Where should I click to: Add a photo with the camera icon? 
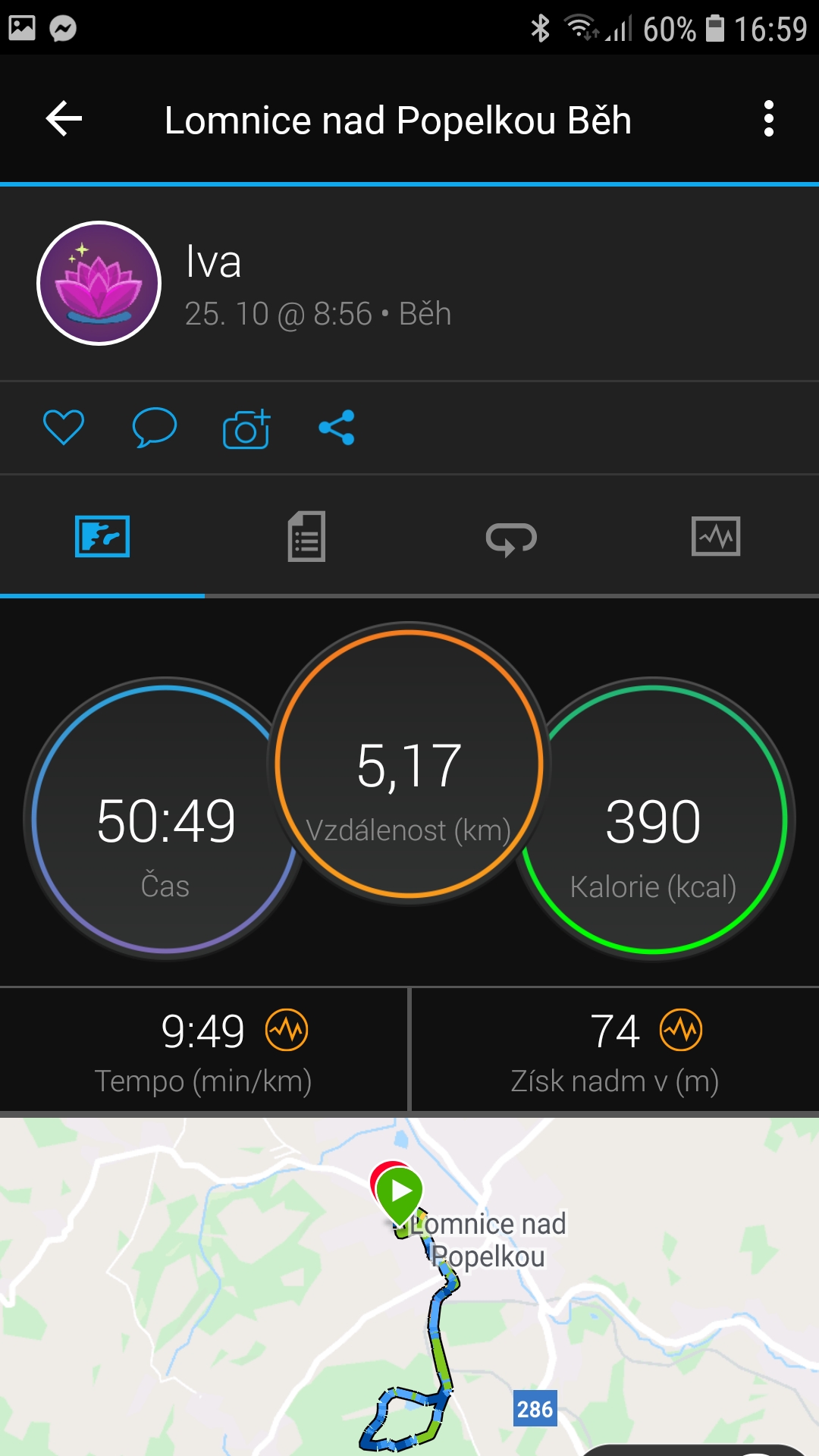[x=246, y=428]
